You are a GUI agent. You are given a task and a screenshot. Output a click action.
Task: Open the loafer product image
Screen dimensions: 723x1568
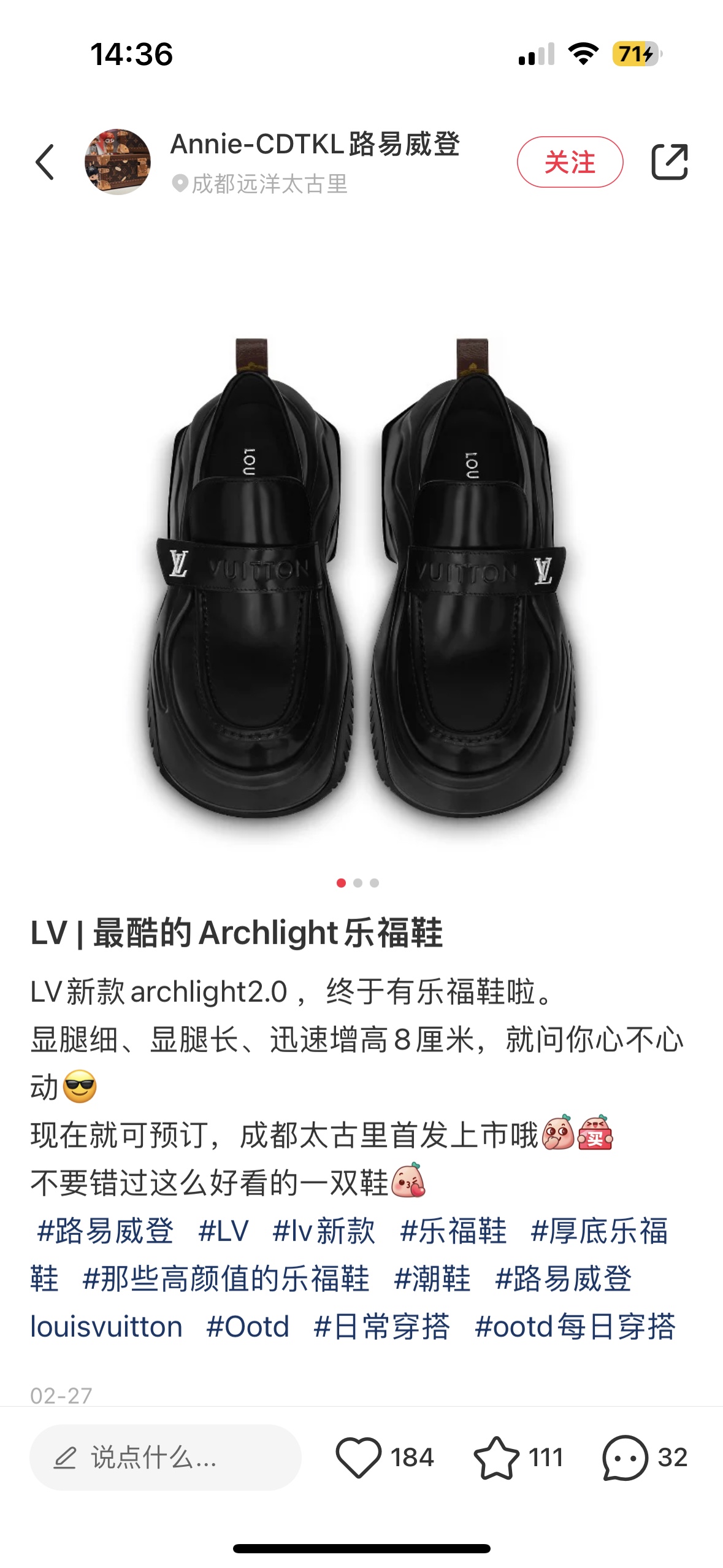(x=362, y=577)
